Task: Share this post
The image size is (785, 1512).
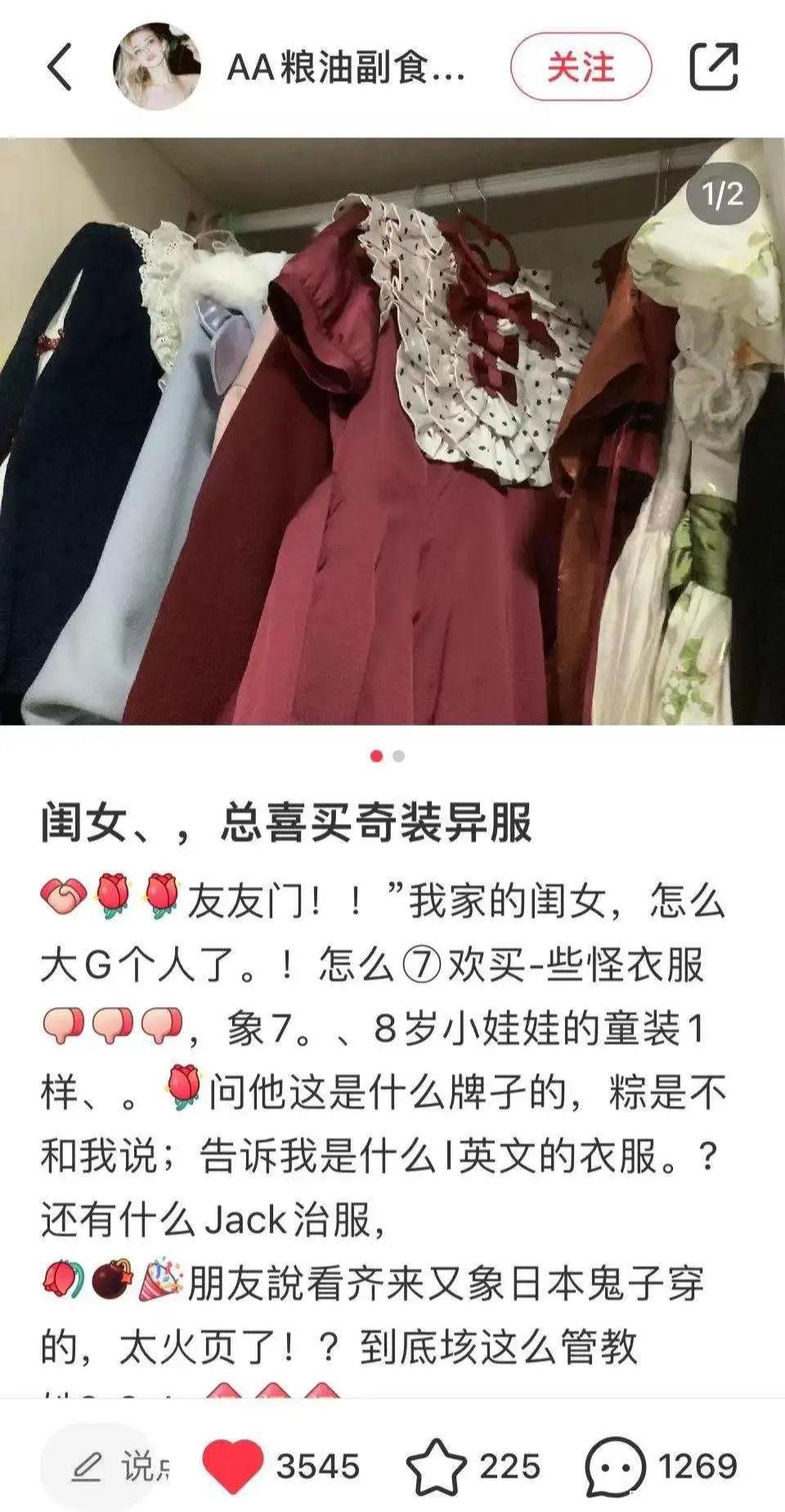Action: click(x=714, y=67)
